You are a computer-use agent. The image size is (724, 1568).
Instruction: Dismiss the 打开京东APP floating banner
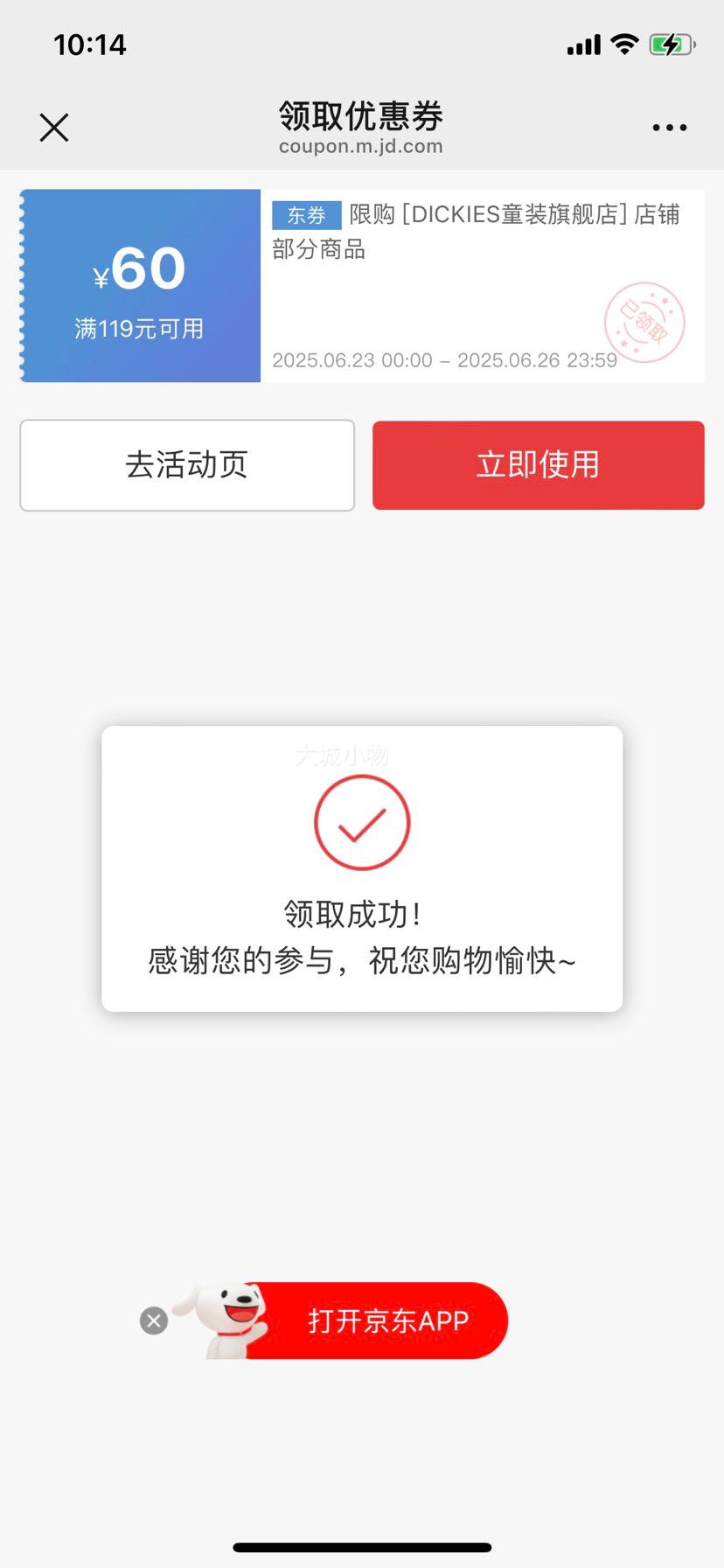pyautogui.click(x=154, y=1321)
